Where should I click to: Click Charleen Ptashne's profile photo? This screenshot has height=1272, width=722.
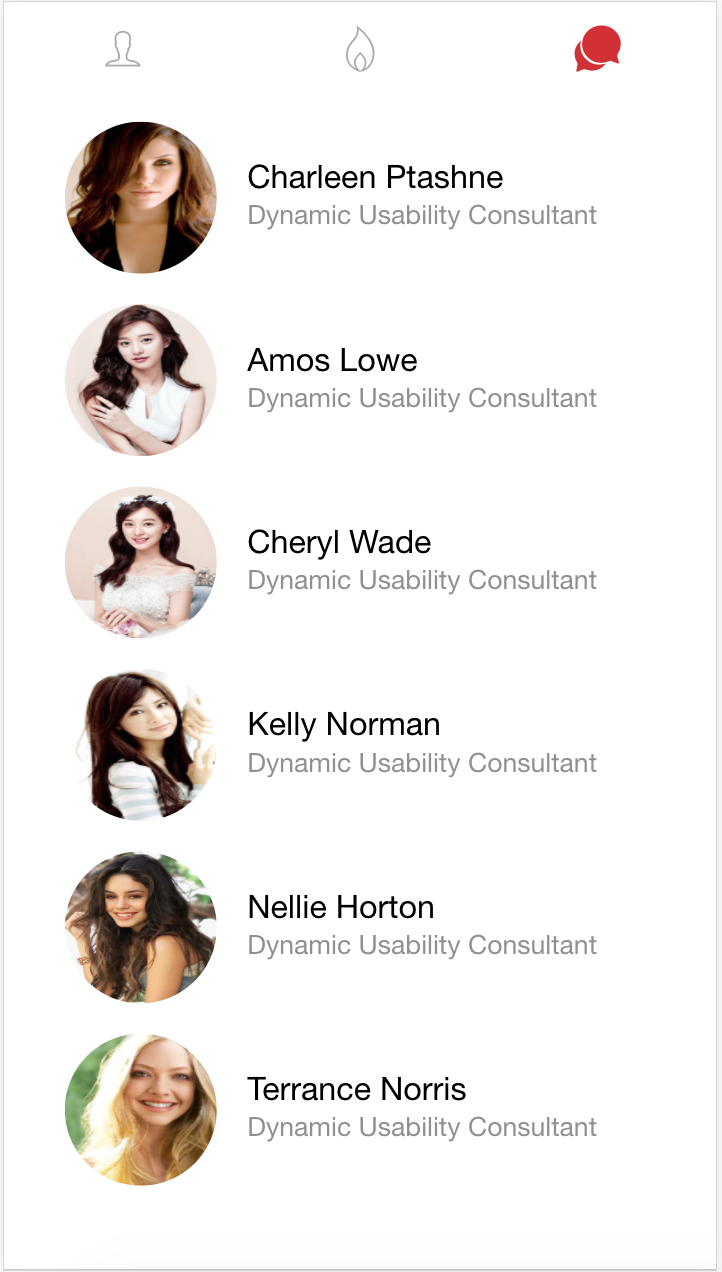[140, 197]
